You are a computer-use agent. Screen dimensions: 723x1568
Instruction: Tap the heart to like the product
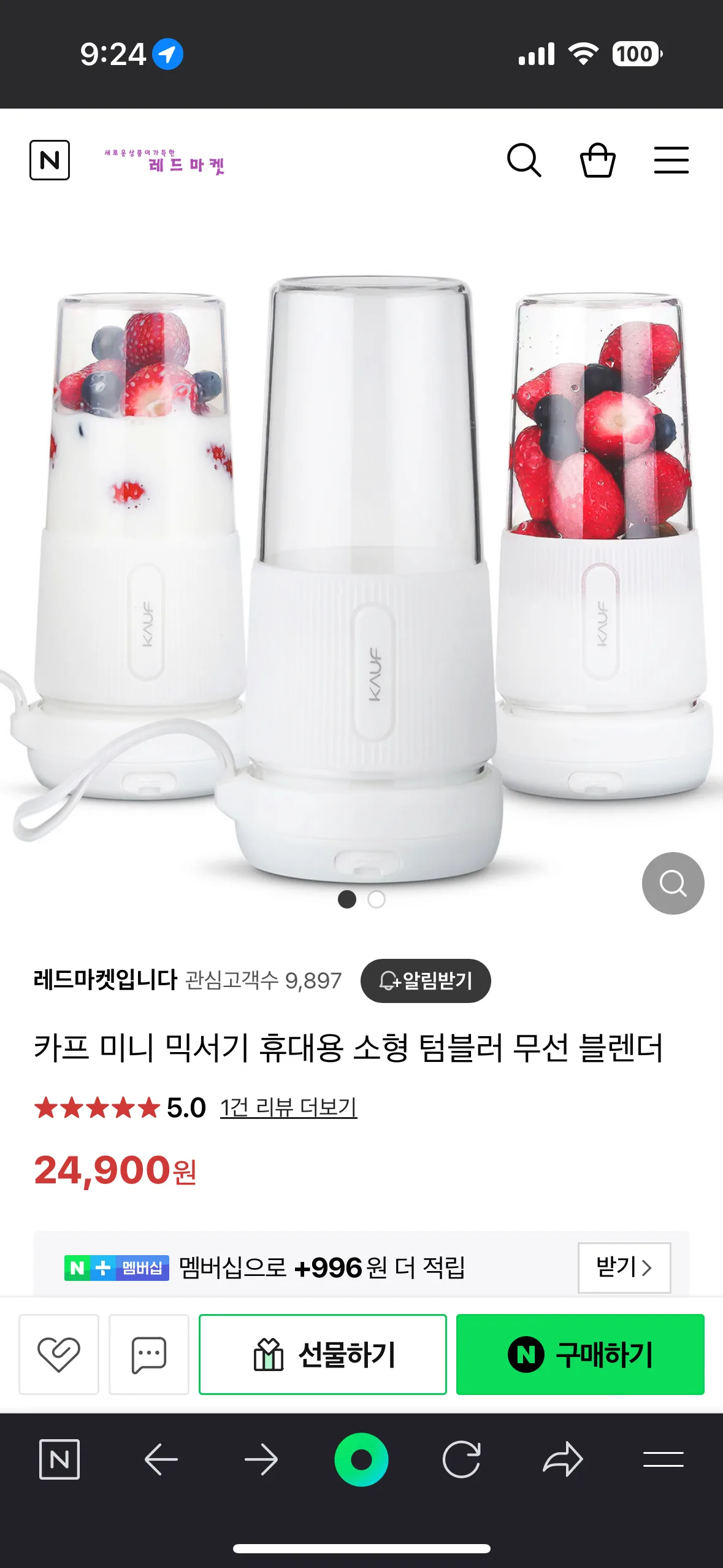(x=59, y=1355)
